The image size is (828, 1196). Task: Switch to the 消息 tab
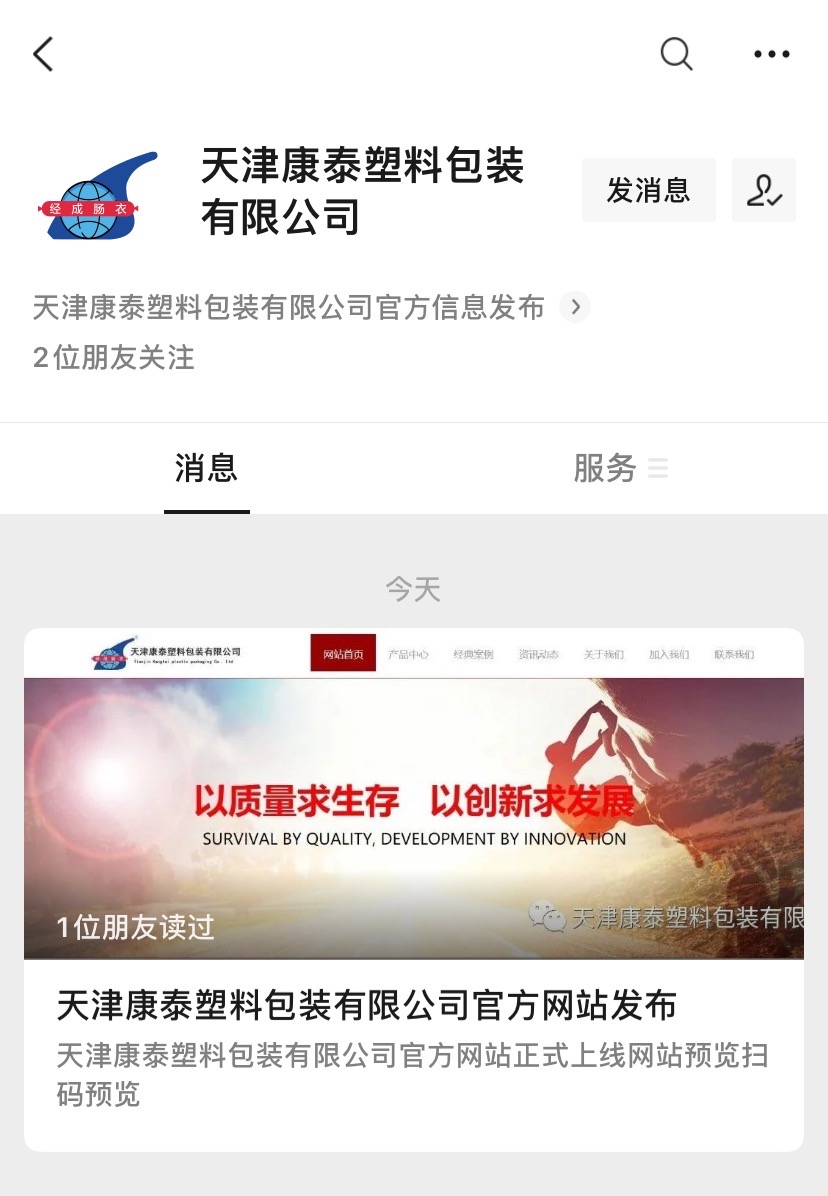tap(206, 468)
